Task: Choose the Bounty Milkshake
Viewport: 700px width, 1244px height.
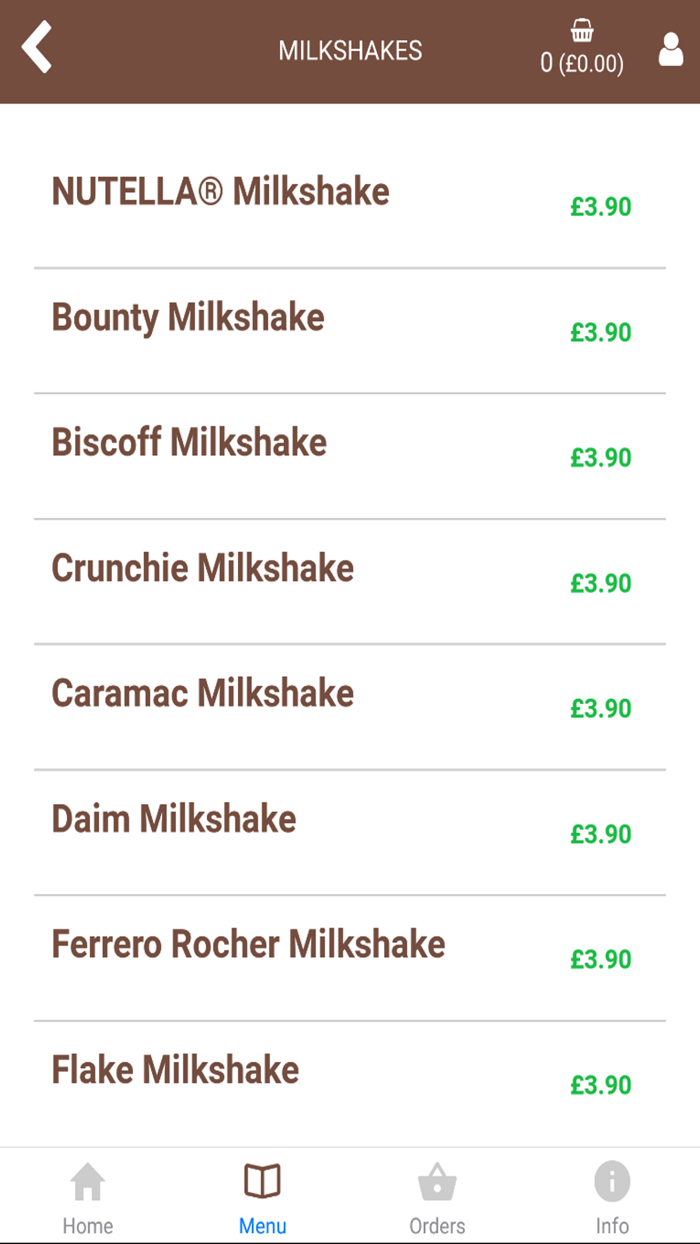Action: [188, 318]
